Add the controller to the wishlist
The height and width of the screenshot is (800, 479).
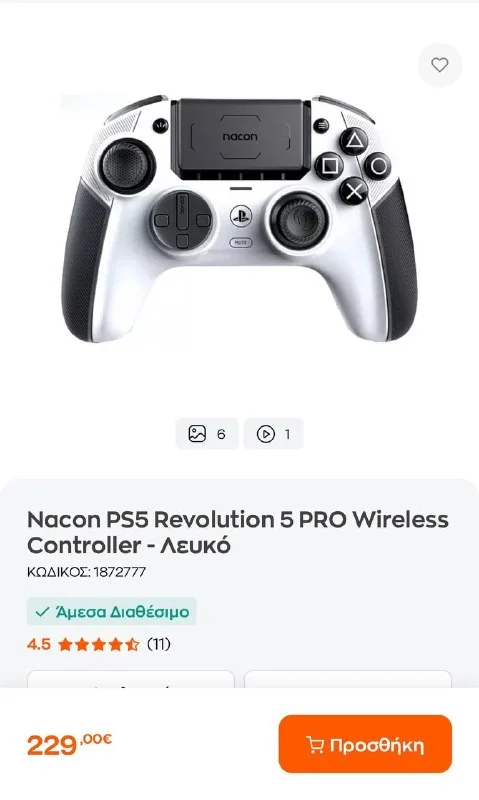coord(440,65)
